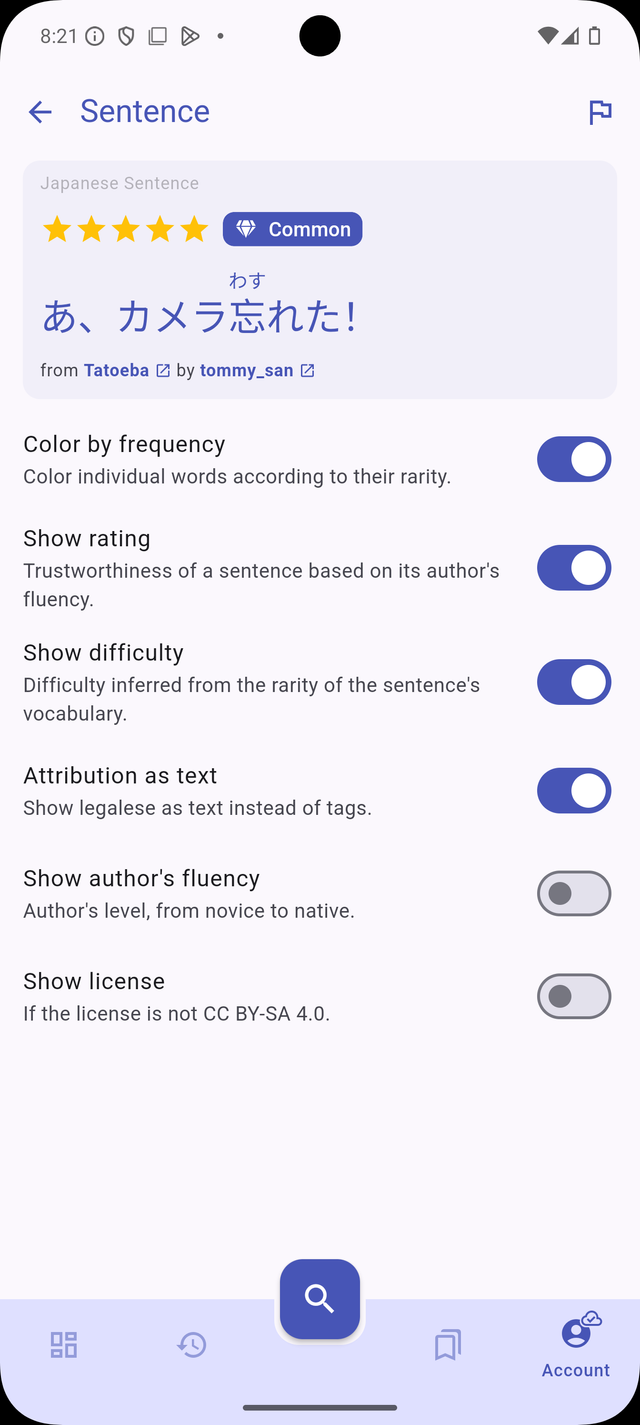This screenshot has height=1425, width=640.
Task: Open the bookmarks tab
Action: pos(448,1345)
